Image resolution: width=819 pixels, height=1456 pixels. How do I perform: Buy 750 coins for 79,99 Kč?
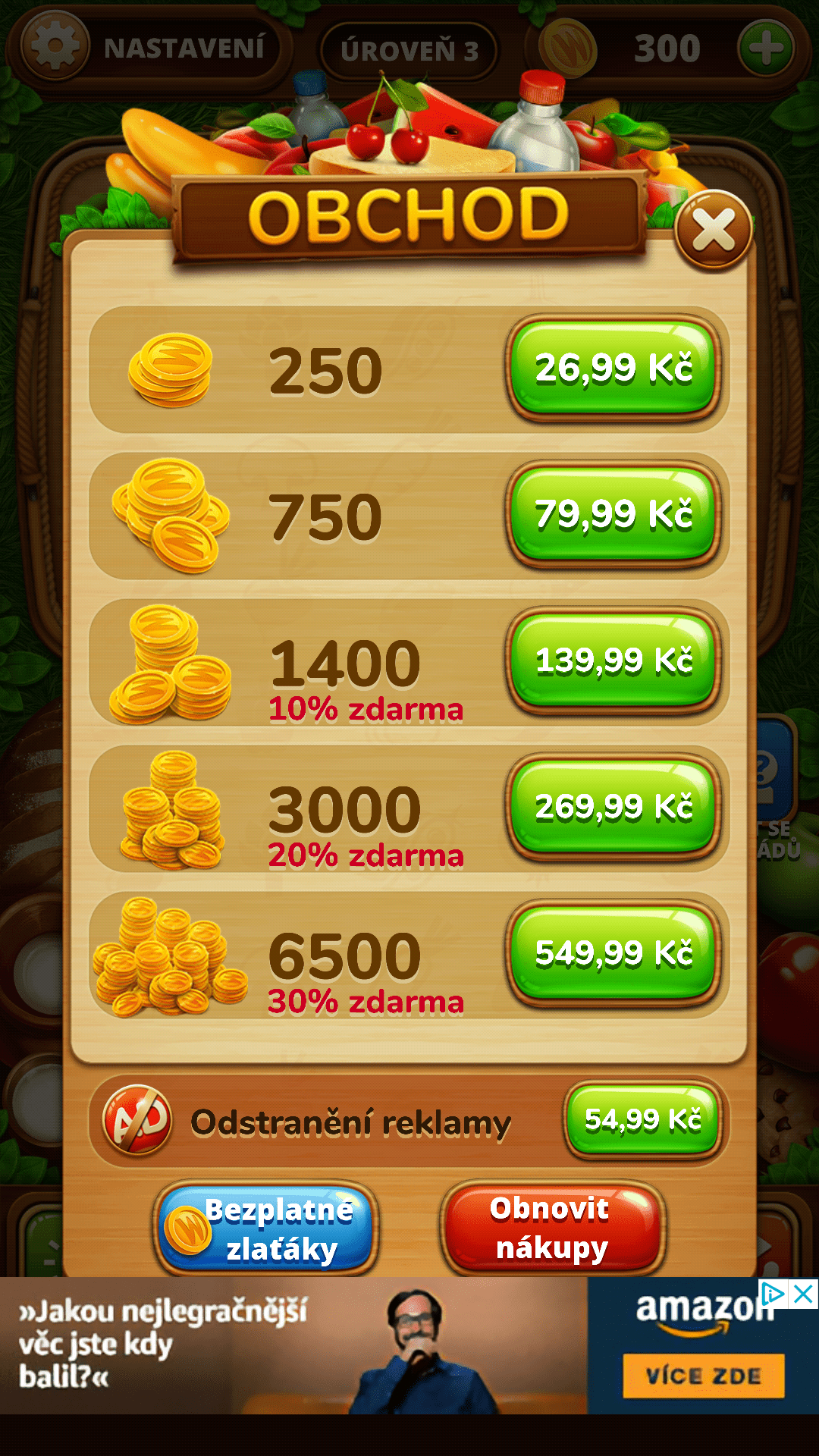613,515
